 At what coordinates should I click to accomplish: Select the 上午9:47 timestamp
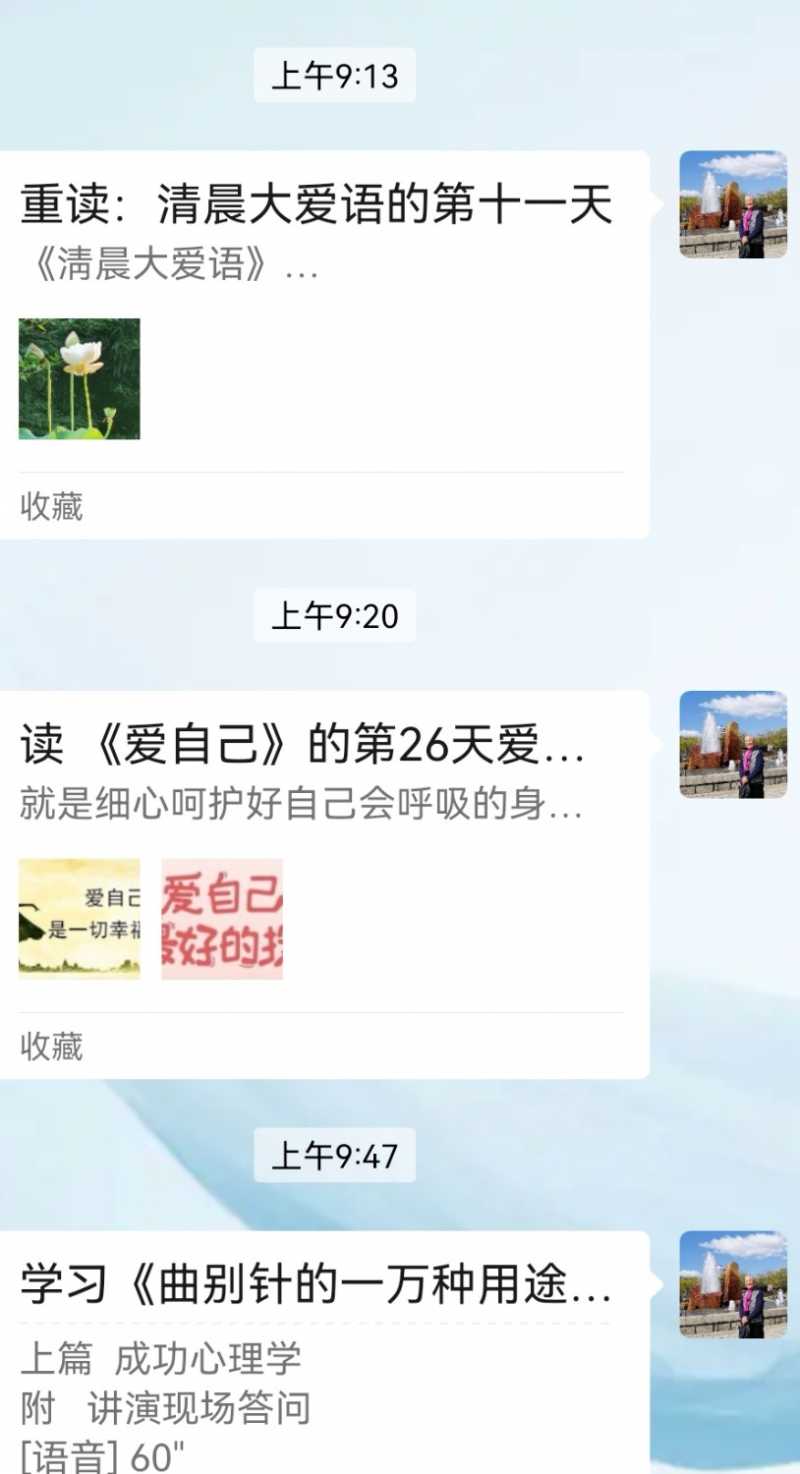[x=334, y=1156]
